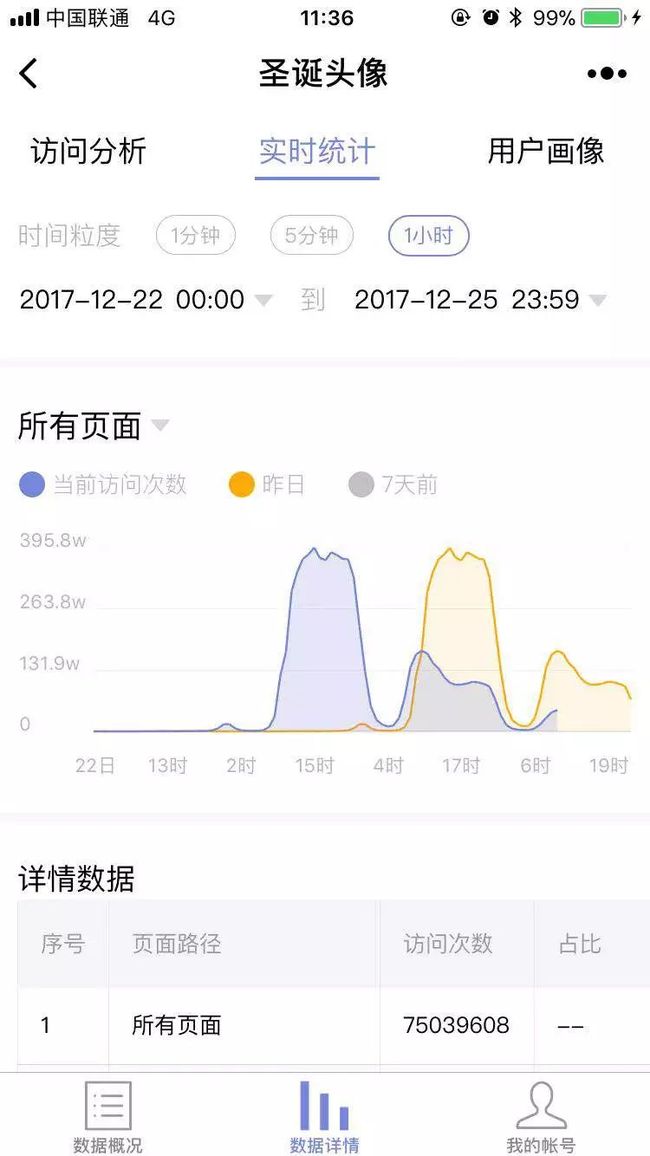Expand the 所有页面 page selector
The width and height of the screenshot is (650, 1156).
click(x=94, y=425)
